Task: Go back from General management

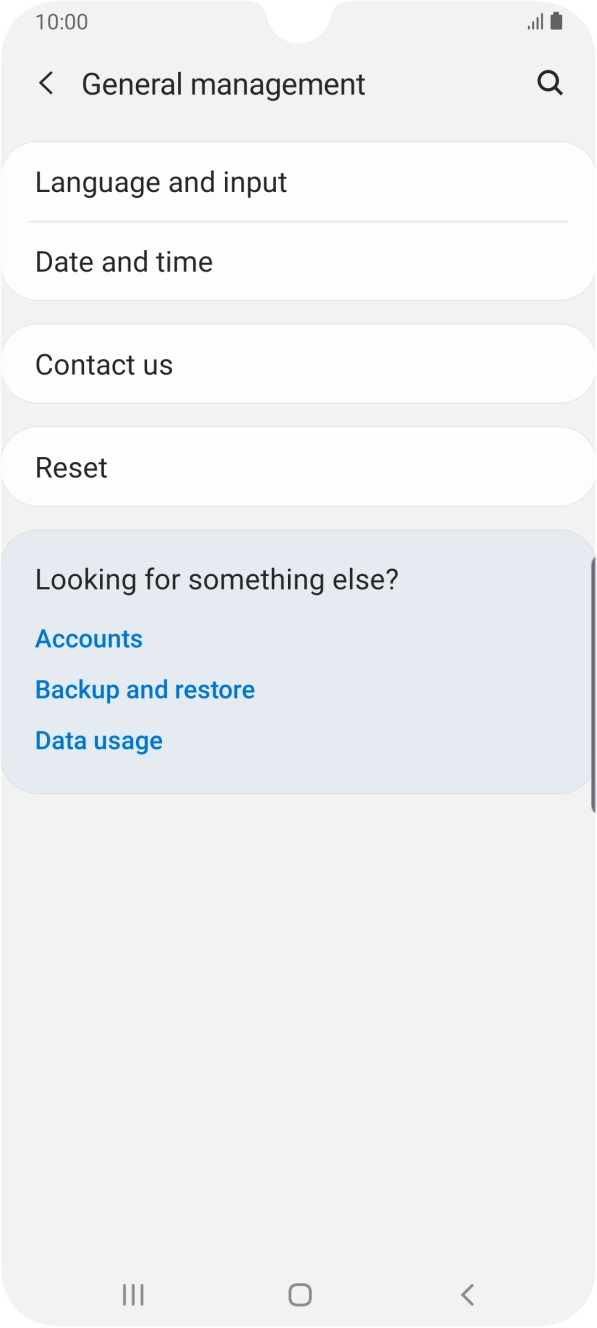Action: pos(46,84)
